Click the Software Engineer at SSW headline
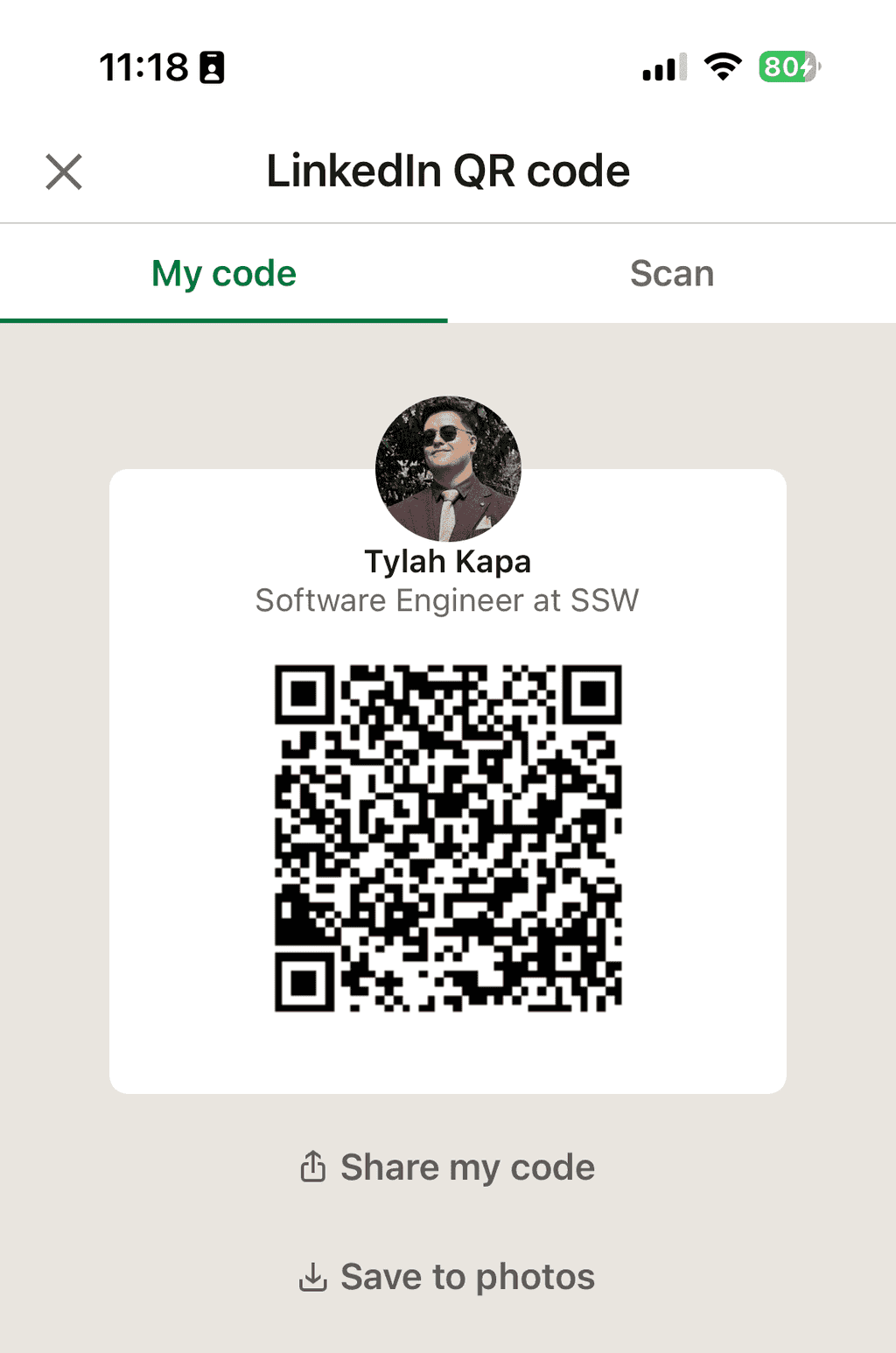The height and width of the screenshot is (1353, 896). pyautogui.click(x=447, y=600)
